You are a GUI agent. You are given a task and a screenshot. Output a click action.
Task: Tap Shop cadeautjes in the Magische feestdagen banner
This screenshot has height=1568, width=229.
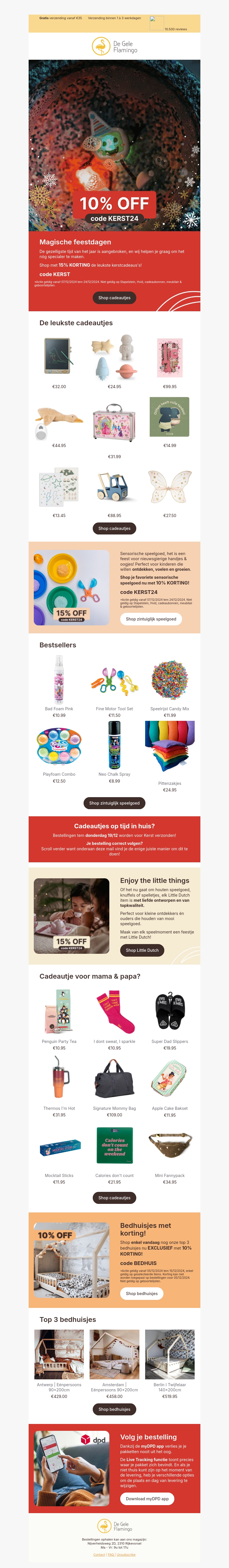click(114, 298)
